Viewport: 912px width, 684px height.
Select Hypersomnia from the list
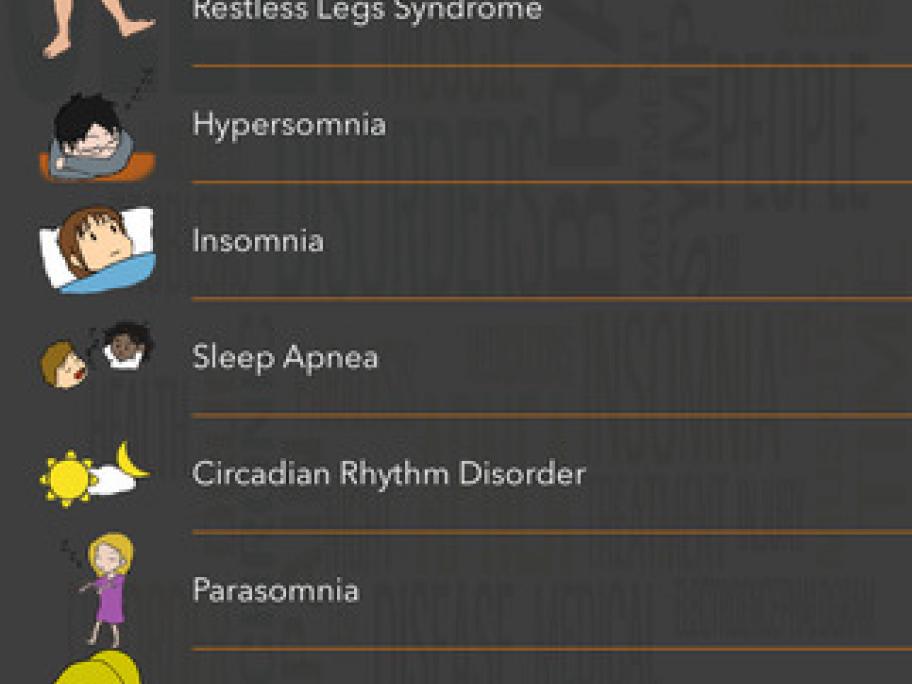(x=289, y=125)
